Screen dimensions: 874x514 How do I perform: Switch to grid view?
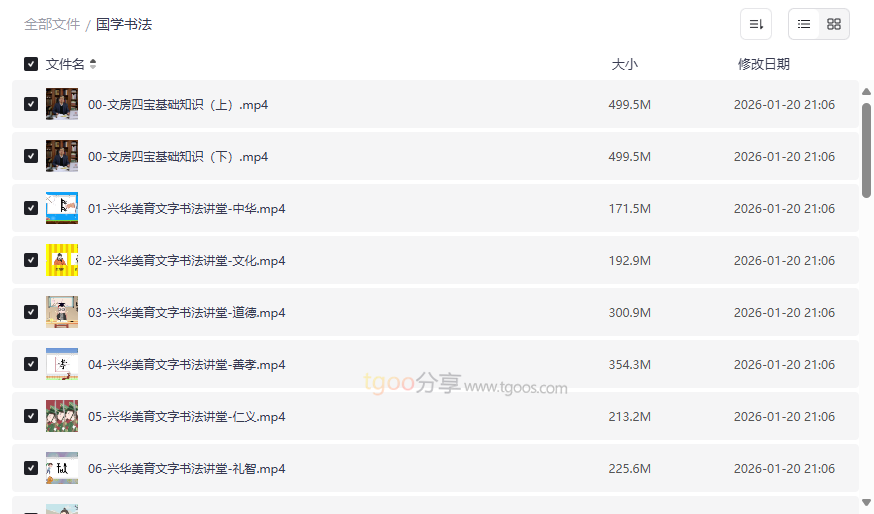point(834,24)
